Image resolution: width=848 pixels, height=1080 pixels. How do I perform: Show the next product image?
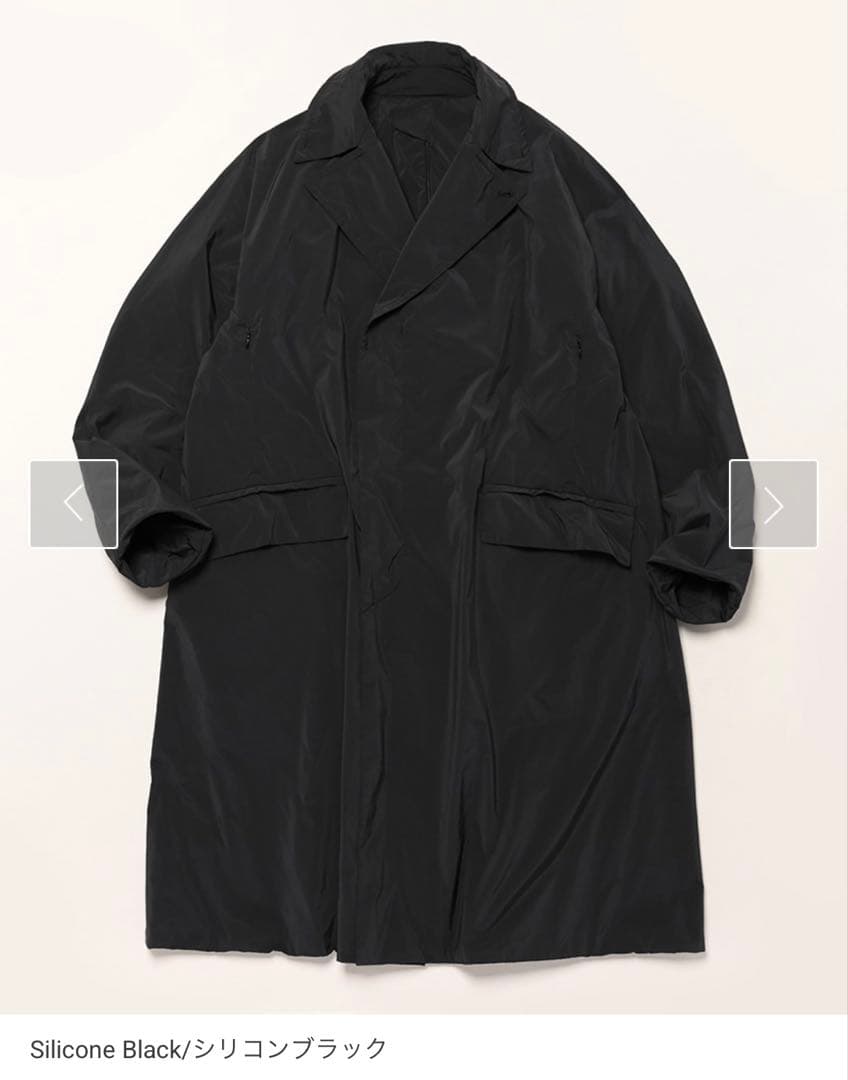(x=772, y=504)
